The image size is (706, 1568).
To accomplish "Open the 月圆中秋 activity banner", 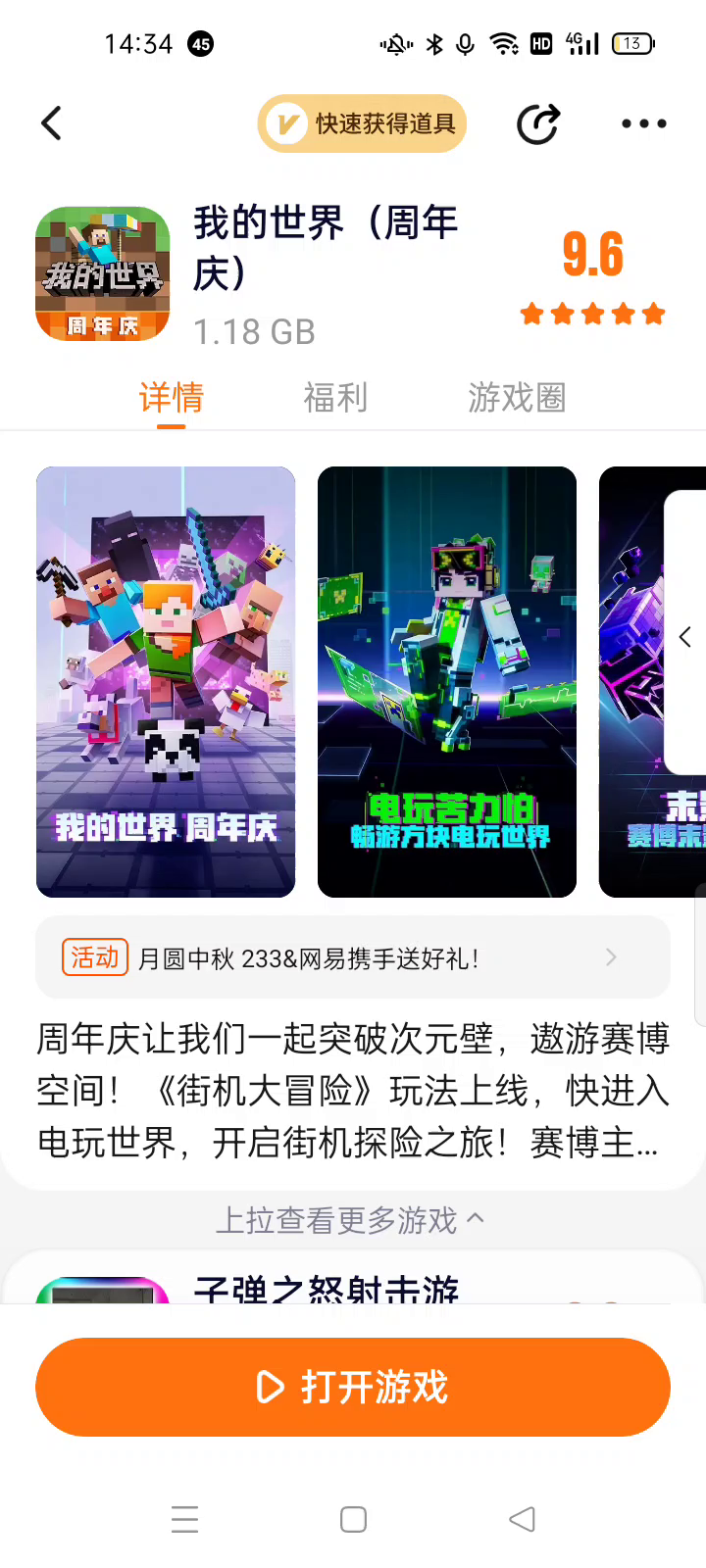I will pyautogui.click(x=353, y=957).
